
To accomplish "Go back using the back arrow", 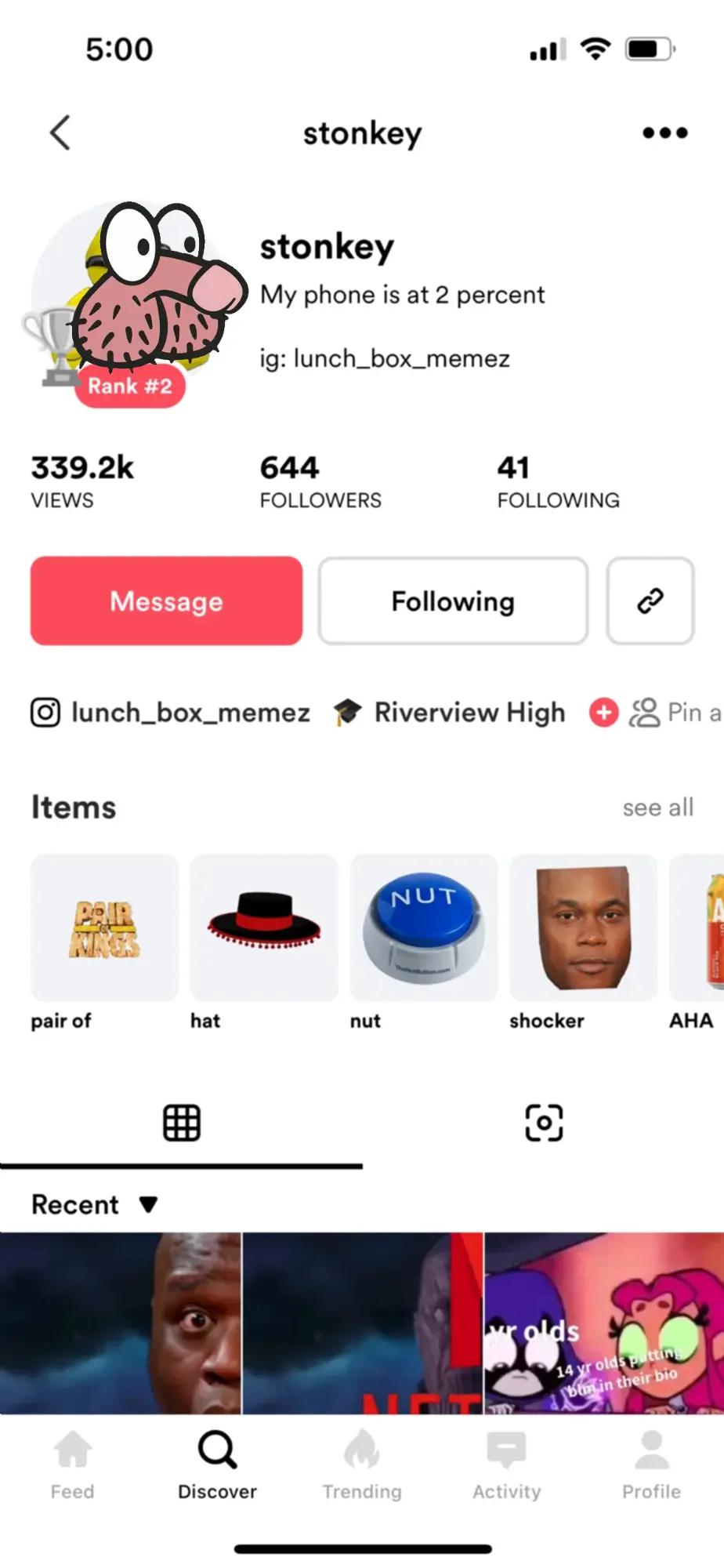I will click(60, 132).
